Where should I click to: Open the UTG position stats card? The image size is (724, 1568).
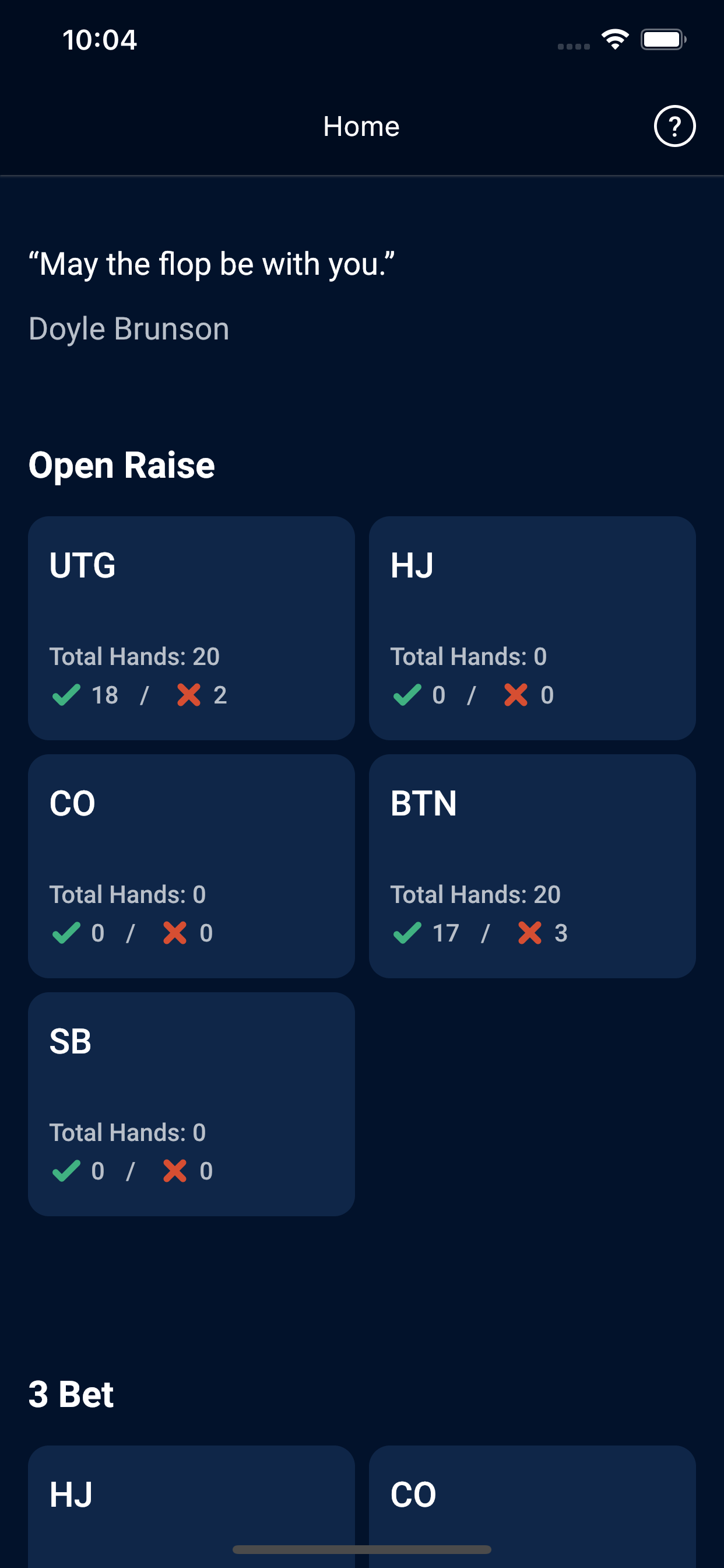pyautogui.click(x=191, y=627)
